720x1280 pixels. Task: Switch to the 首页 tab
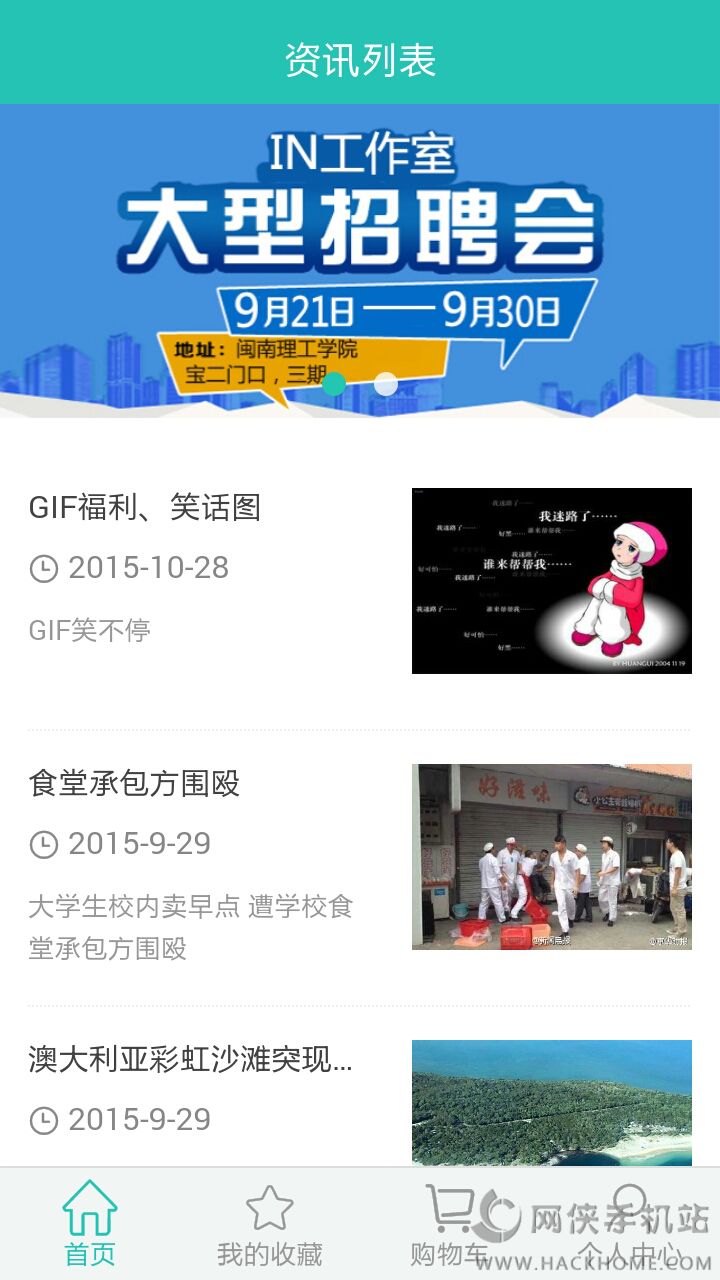click(x=90, y=1223)
